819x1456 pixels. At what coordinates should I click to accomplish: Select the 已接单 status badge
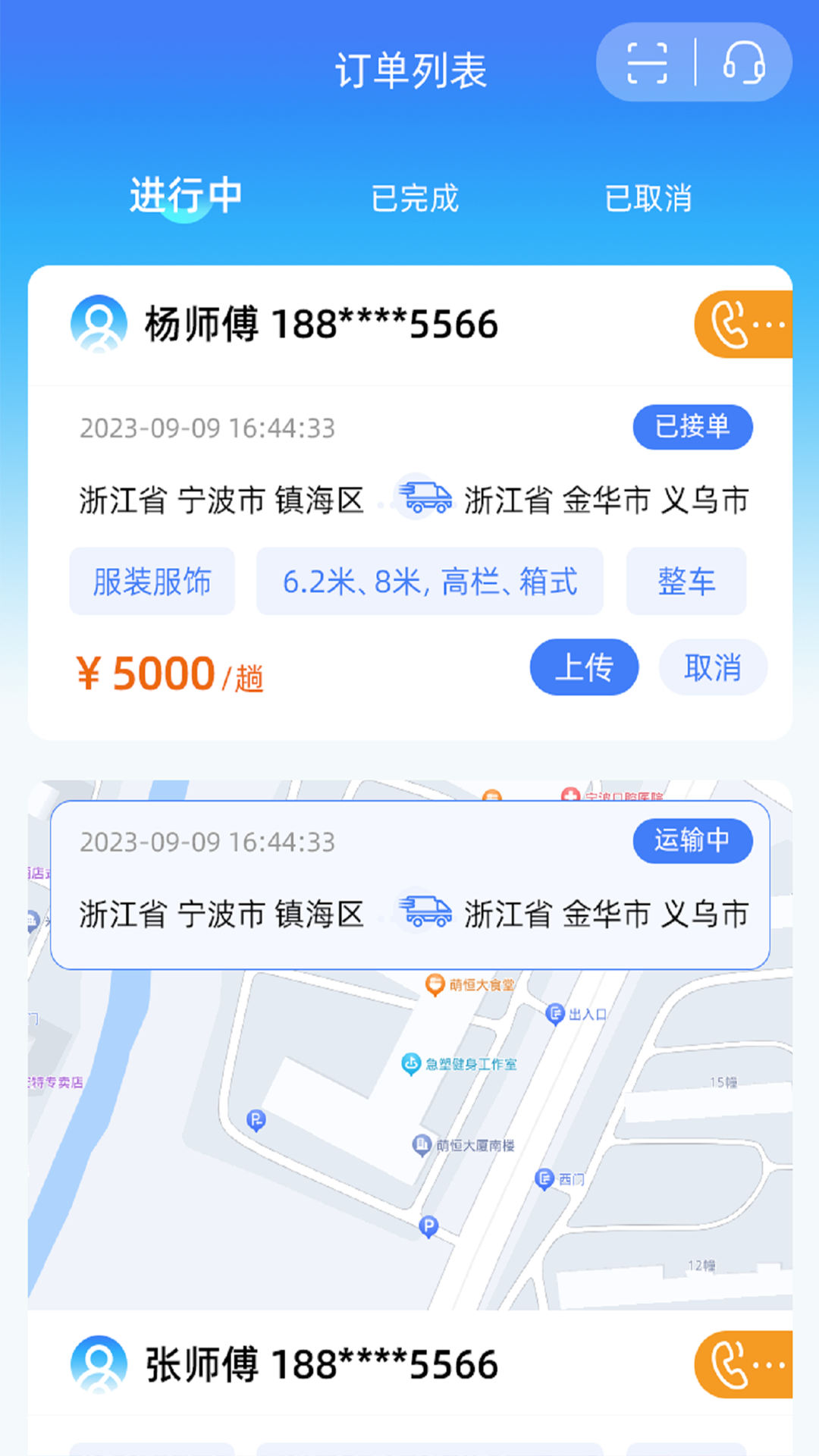pyautogui.click(x=692, y=427)
